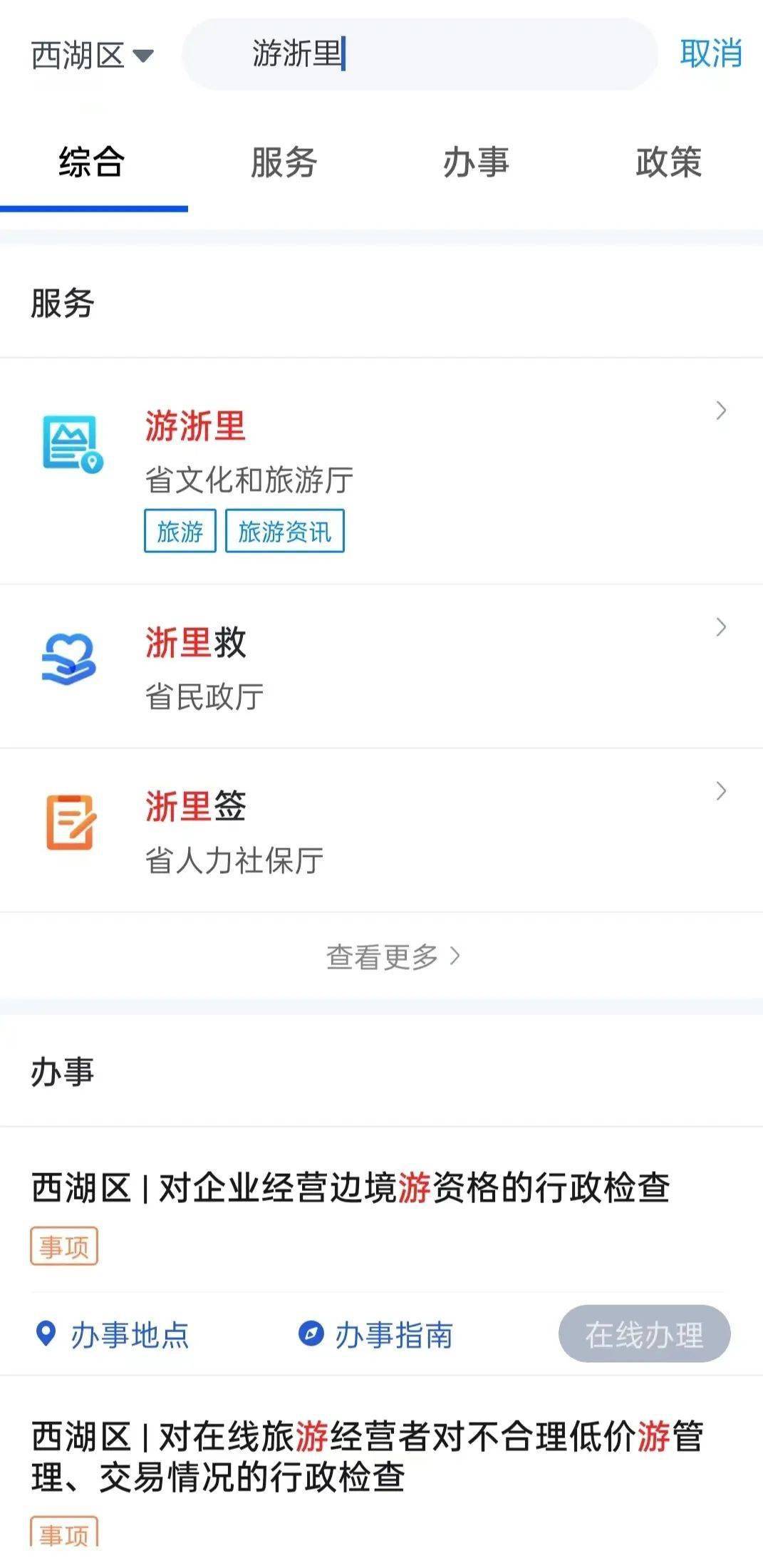Cancel the search with 取消
The image size is (763, 1568).
click(x=710, y=54)
